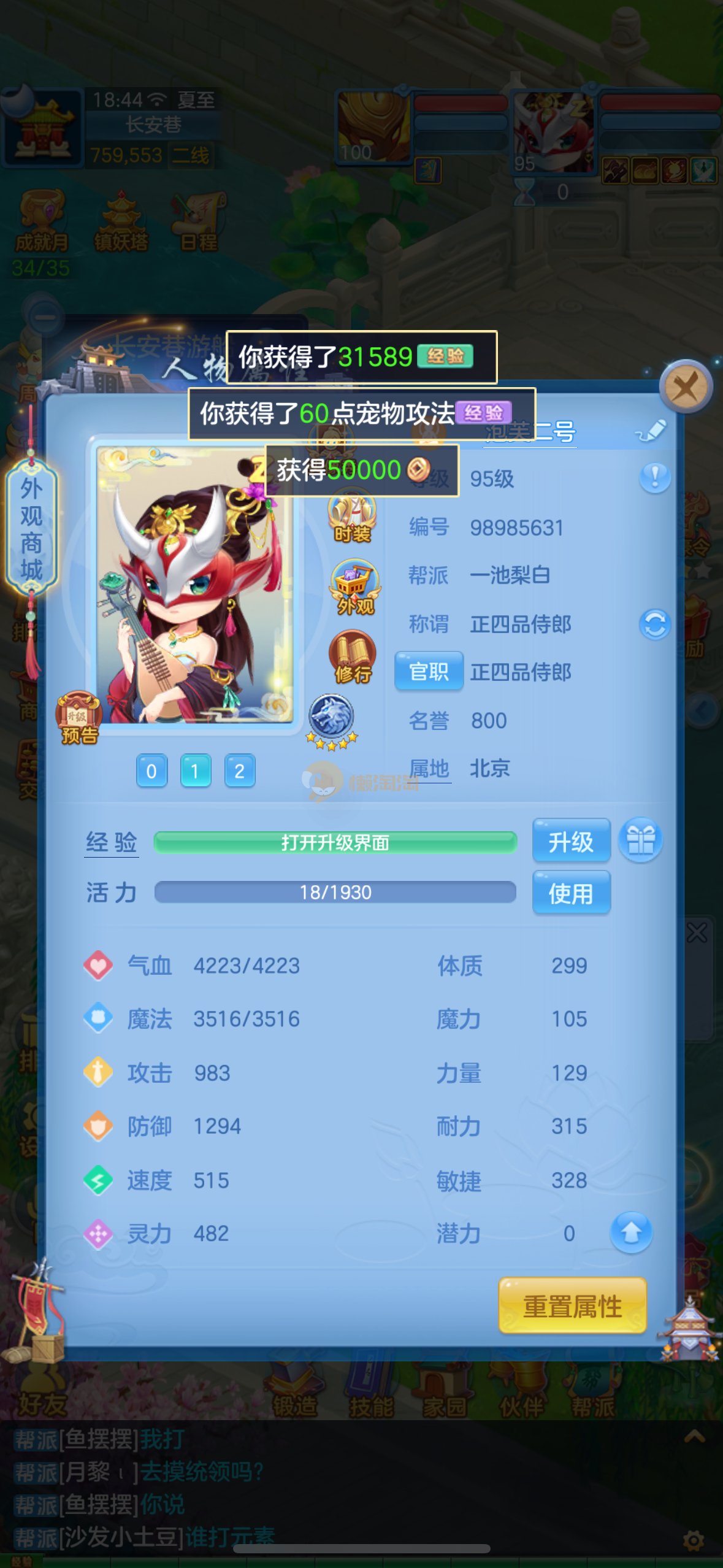Open the 时装 fashion icon
This screenshot has width=723, height=1568.
[352, 517]
